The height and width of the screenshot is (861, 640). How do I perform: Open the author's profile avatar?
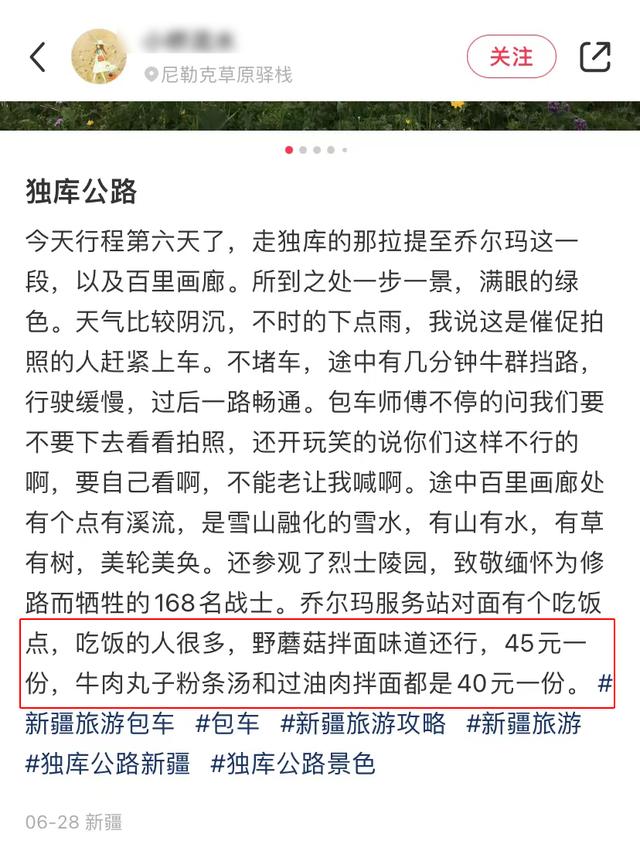[100, 56]
